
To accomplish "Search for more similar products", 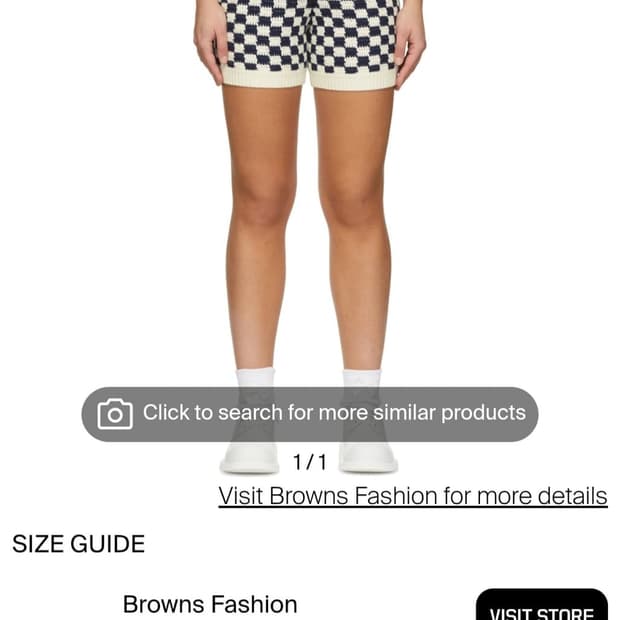I will [x=310, y=413].
